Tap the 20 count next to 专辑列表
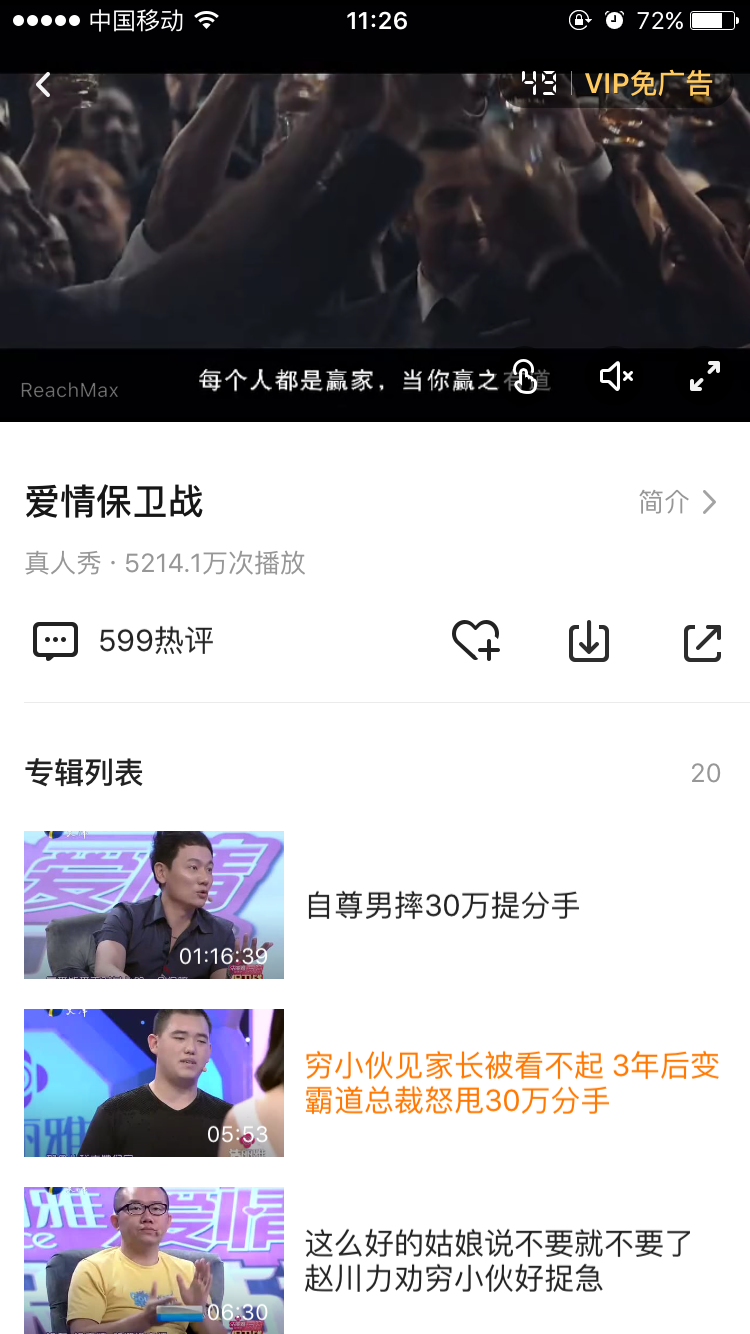Image resolution: width=750 pixels, height=1334 pixels. coord(706,772)
